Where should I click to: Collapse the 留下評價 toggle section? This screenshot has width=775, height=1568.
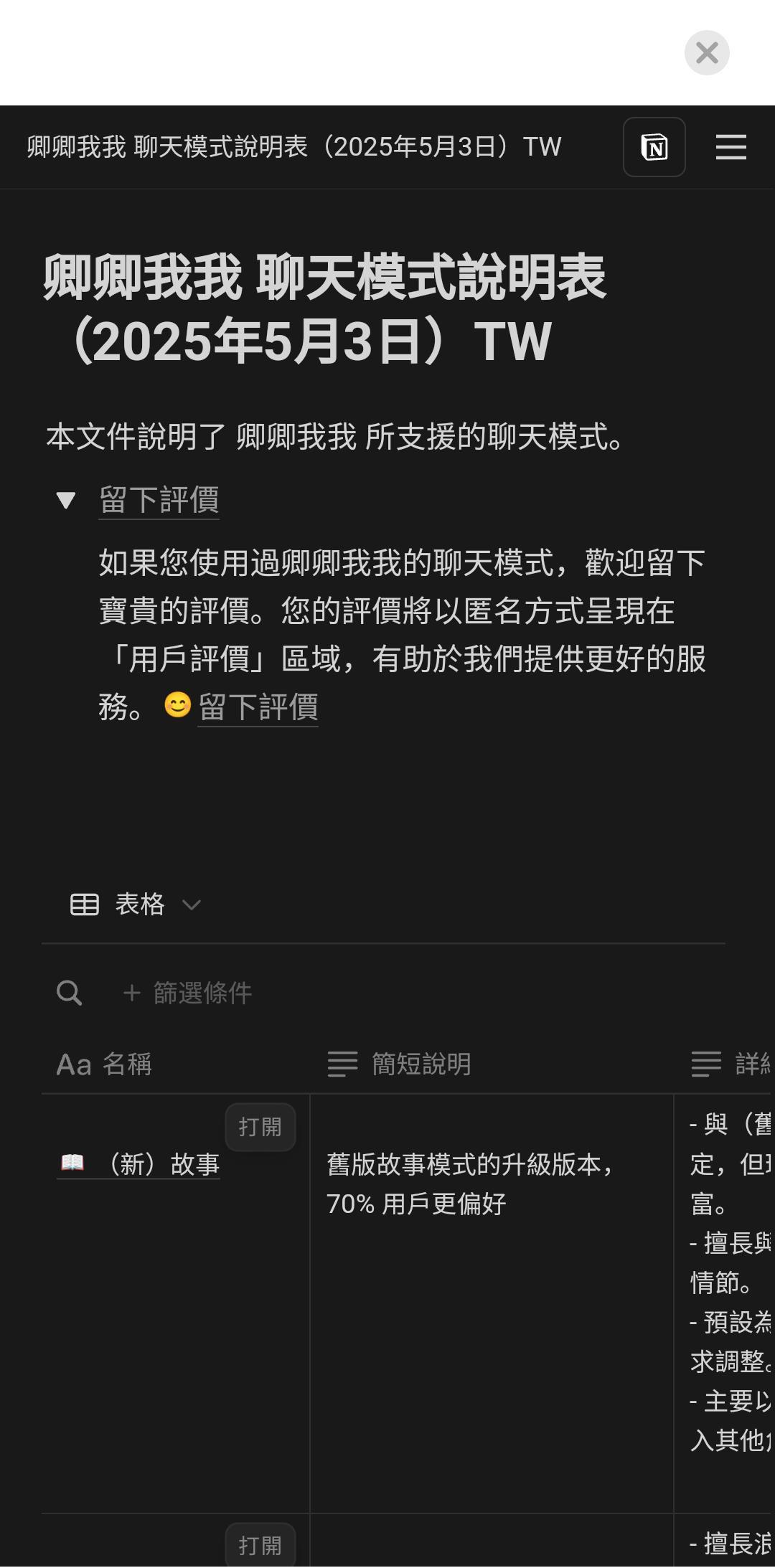click(66, 499)
